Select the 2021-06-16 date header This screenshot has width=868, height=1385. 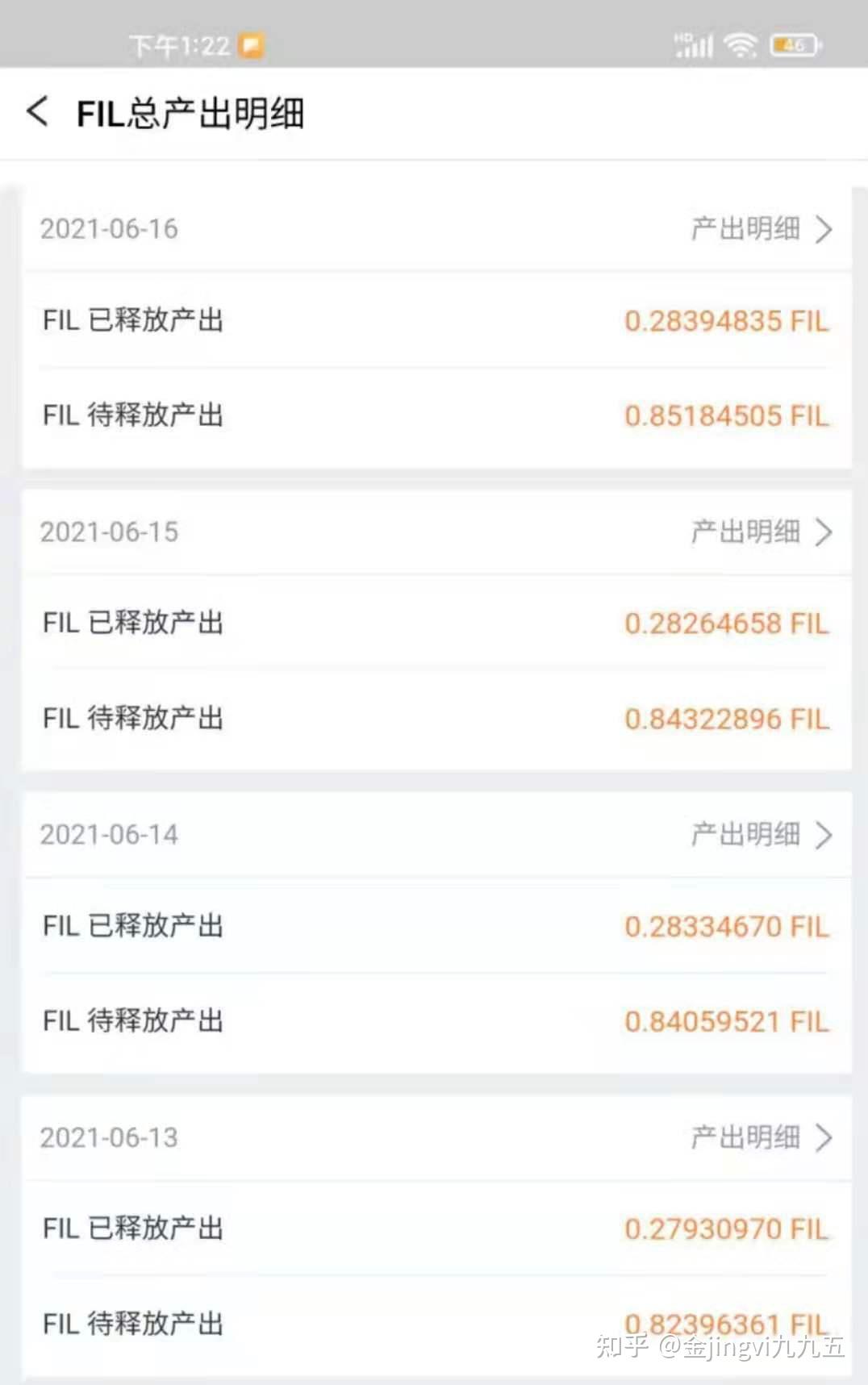point(110,229)
